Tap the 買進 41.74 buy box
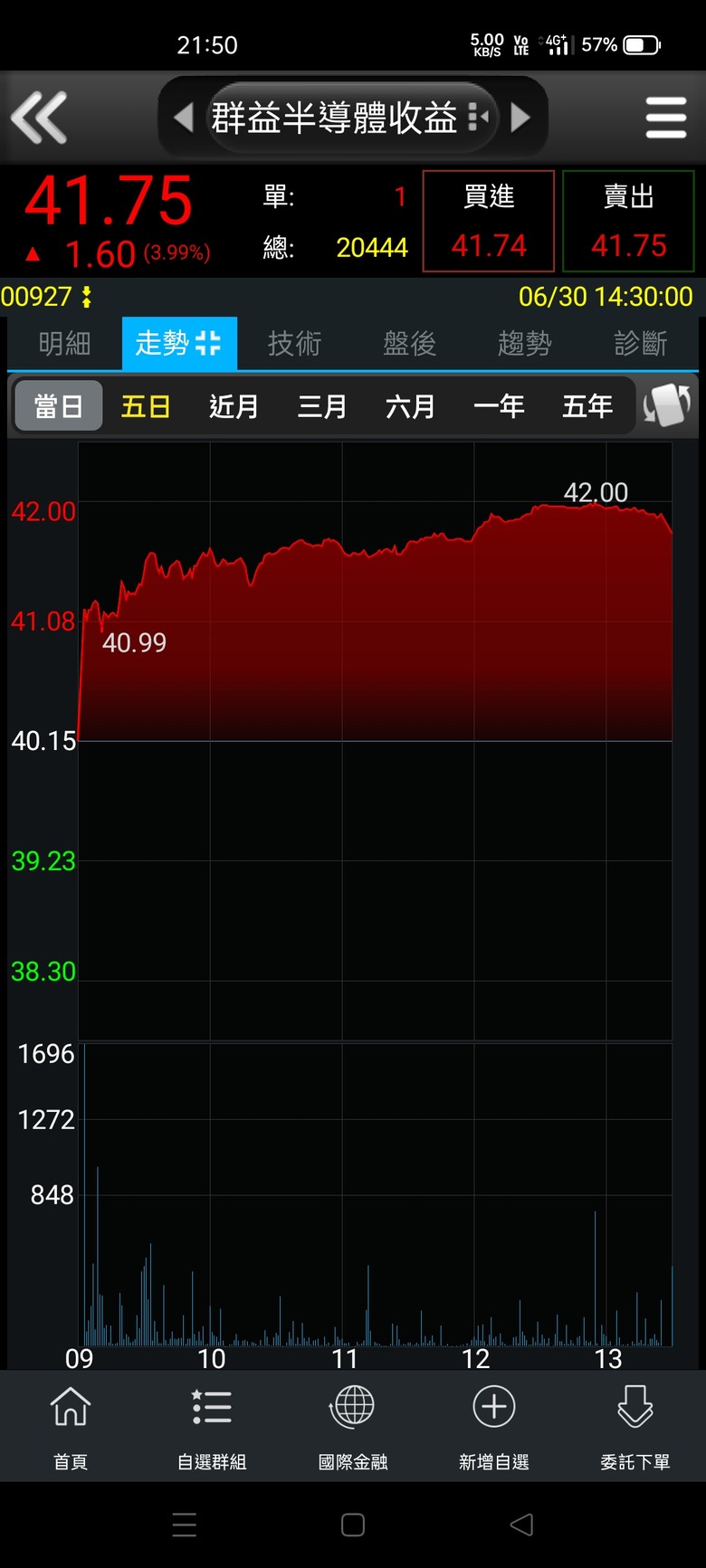The width and height of the screenshot is (706, 1568). point(489,221)
